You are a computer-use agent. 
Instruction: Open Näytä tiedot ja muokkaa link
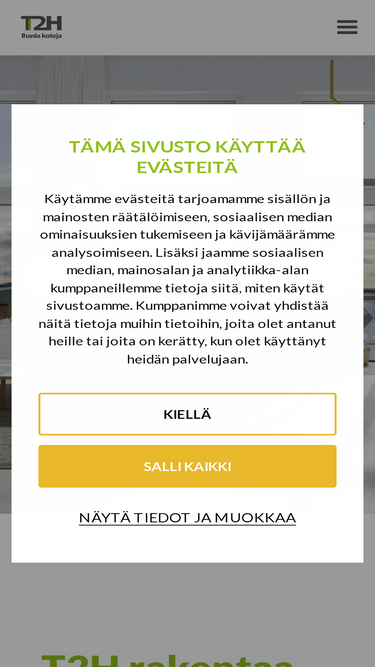(187, 518)
